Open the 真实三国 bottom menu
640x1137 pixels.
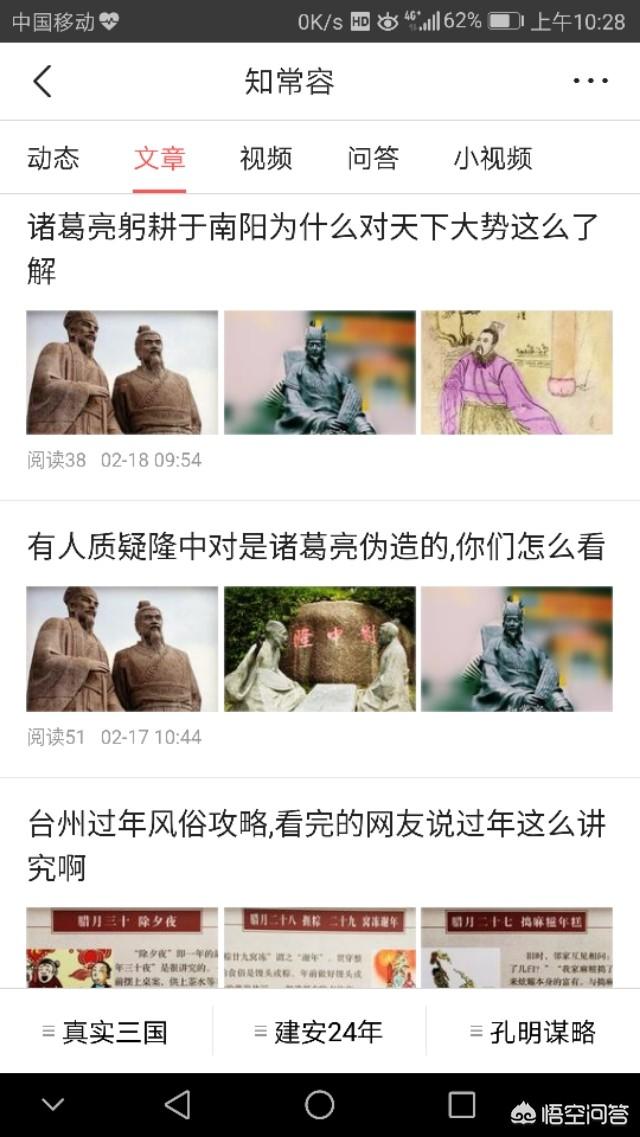[x=105, y=1031]
